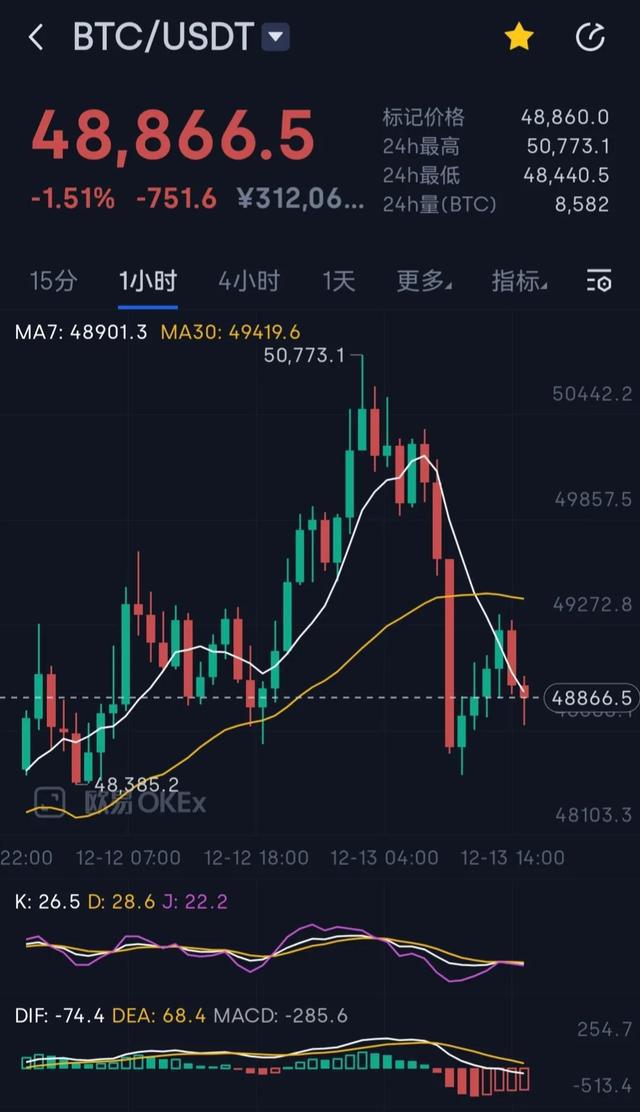640x1112 pixels.
Task: Select the 1天 timeframe
Action: tap(338, 281)
